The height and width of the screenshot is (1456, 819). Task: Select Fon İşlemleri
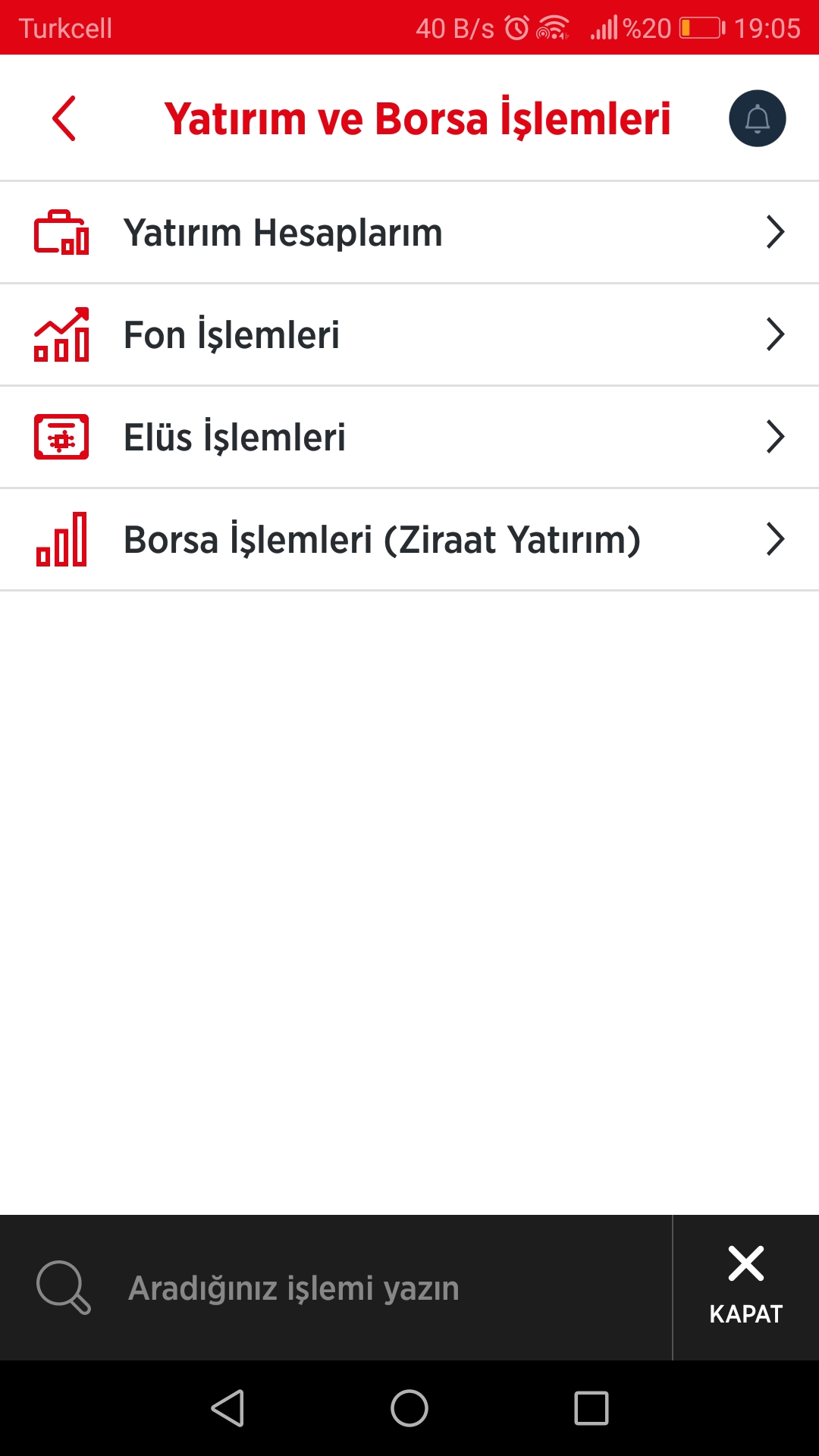tap(409, 335)
